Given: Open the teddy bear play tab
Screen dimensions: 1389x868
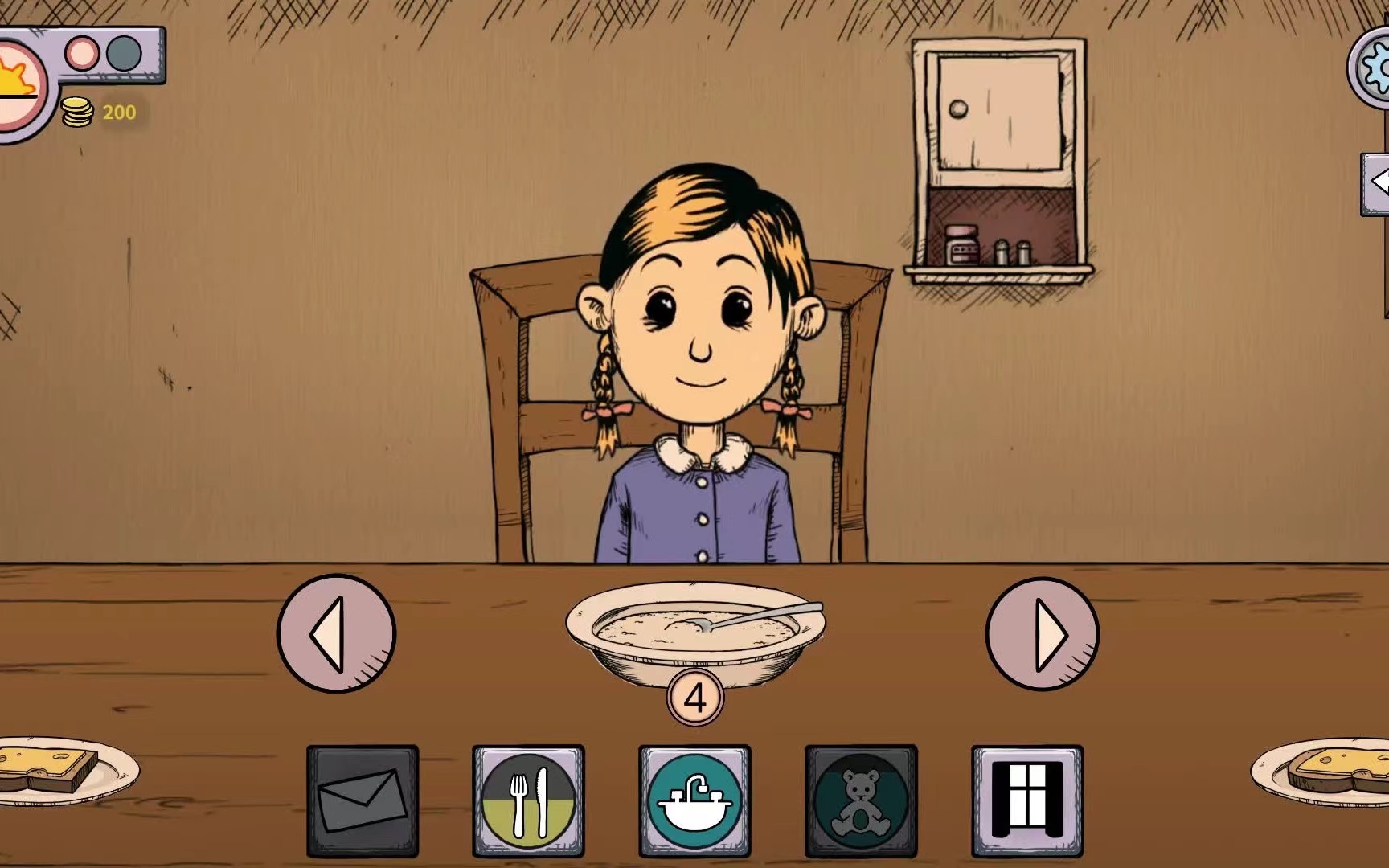Looking at the screenshot, I should coord(861,800).
